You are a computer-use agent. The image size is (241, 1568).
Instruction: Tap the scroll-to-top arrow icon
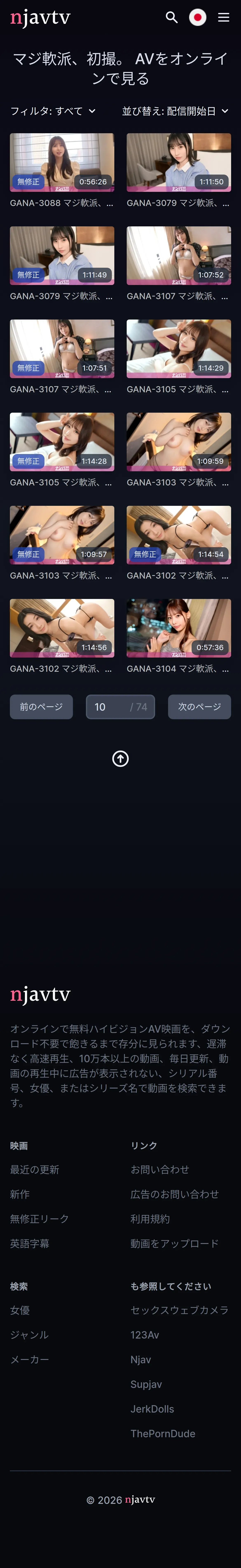120,759
